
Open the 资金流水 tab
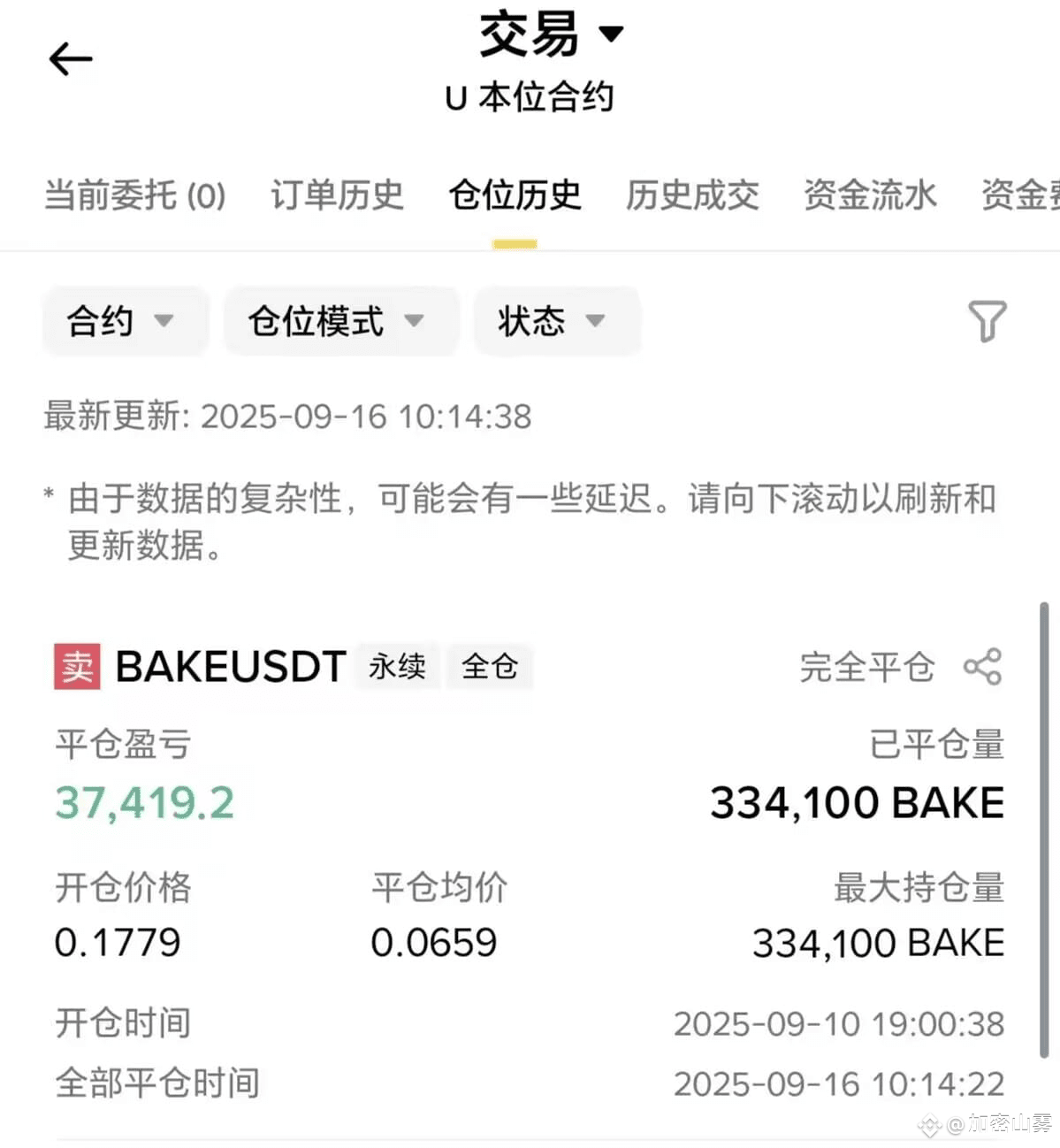coord(870,195)
